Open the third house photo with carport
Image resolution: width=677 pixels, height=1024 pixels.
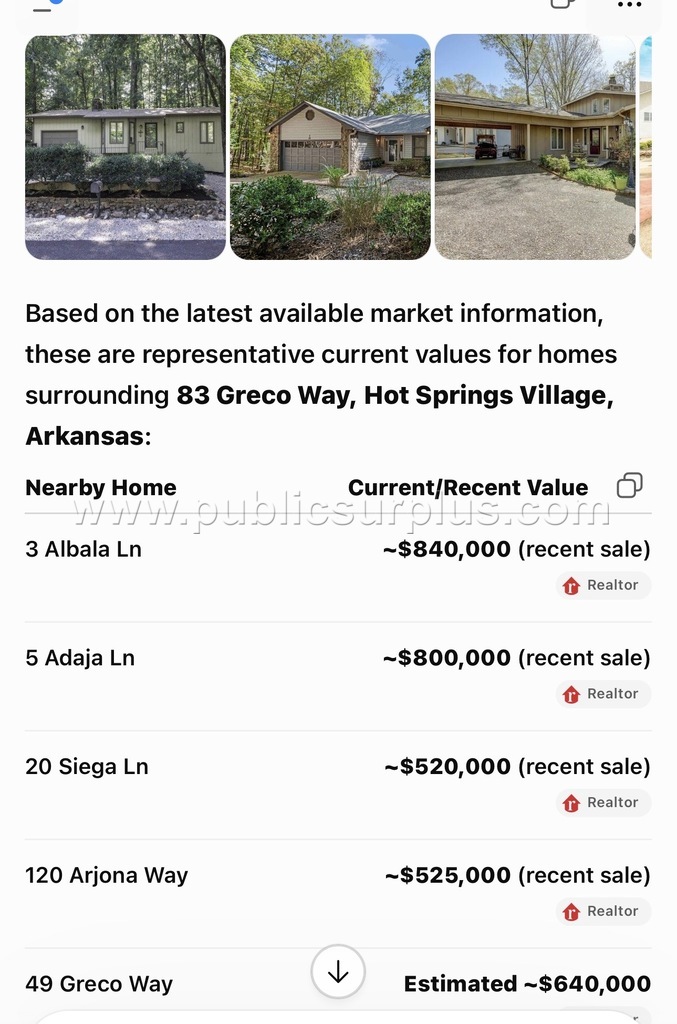pos(535,147)
